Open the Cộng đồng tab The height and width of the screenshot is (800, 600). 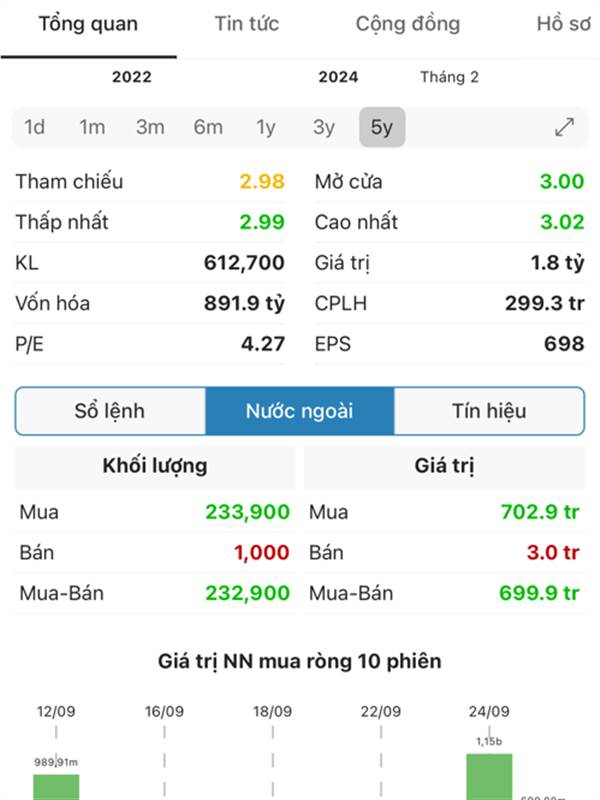[x=408, y=24]
